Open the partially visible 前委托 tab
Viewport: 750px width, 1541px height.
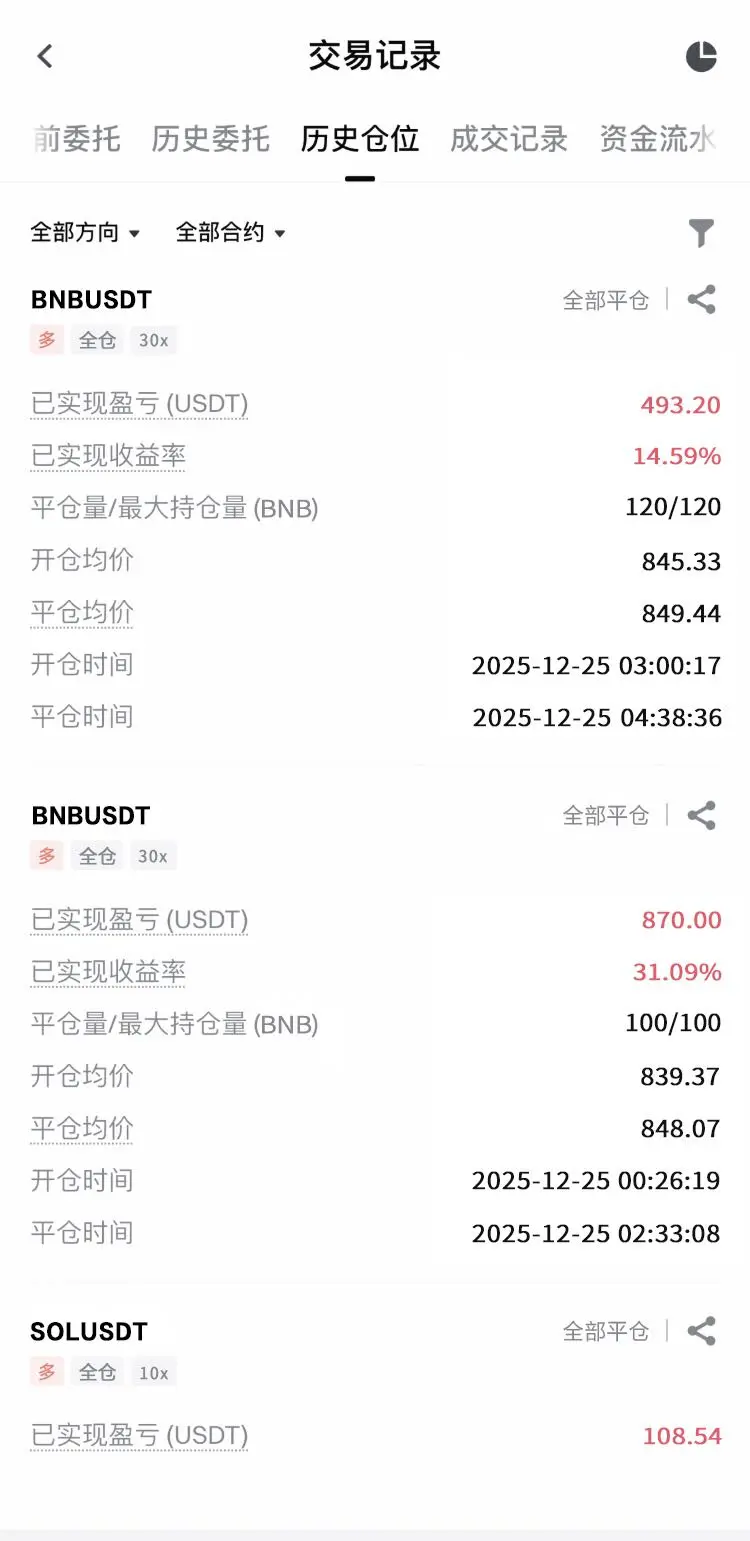point(76,139)
